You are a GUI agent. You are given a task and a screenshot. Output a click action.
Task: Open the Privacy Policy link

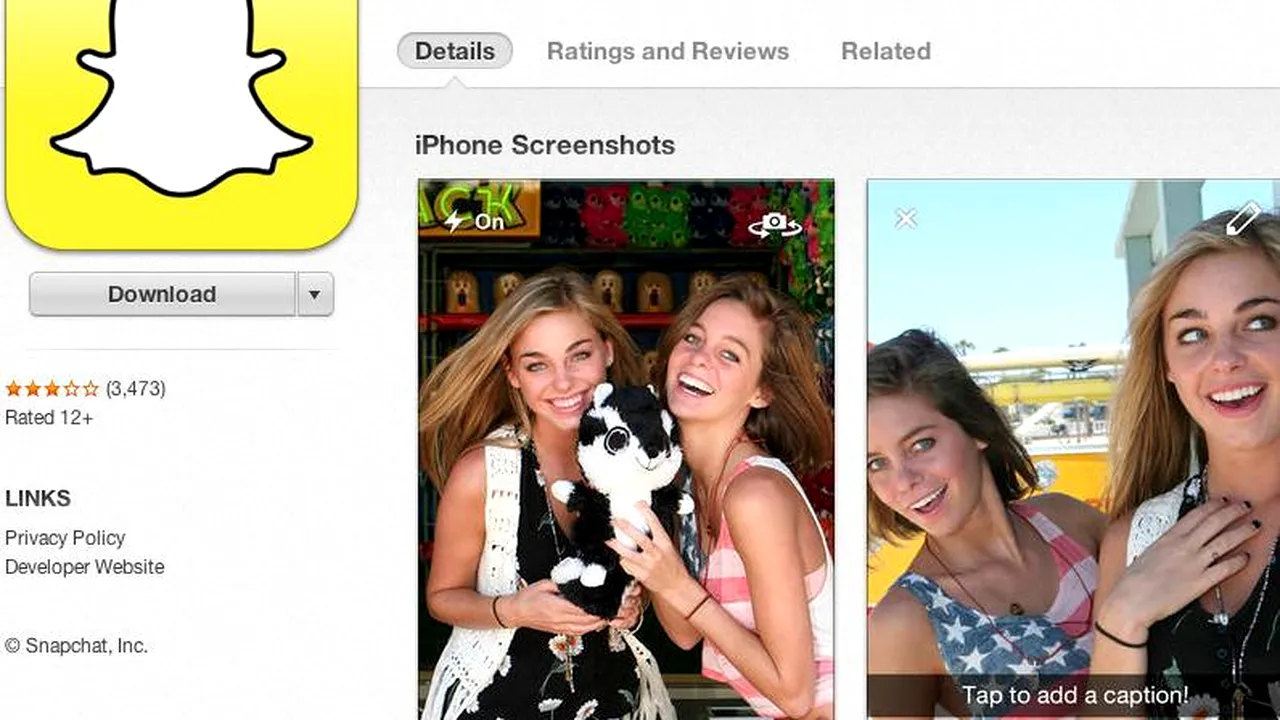point(65,538)
